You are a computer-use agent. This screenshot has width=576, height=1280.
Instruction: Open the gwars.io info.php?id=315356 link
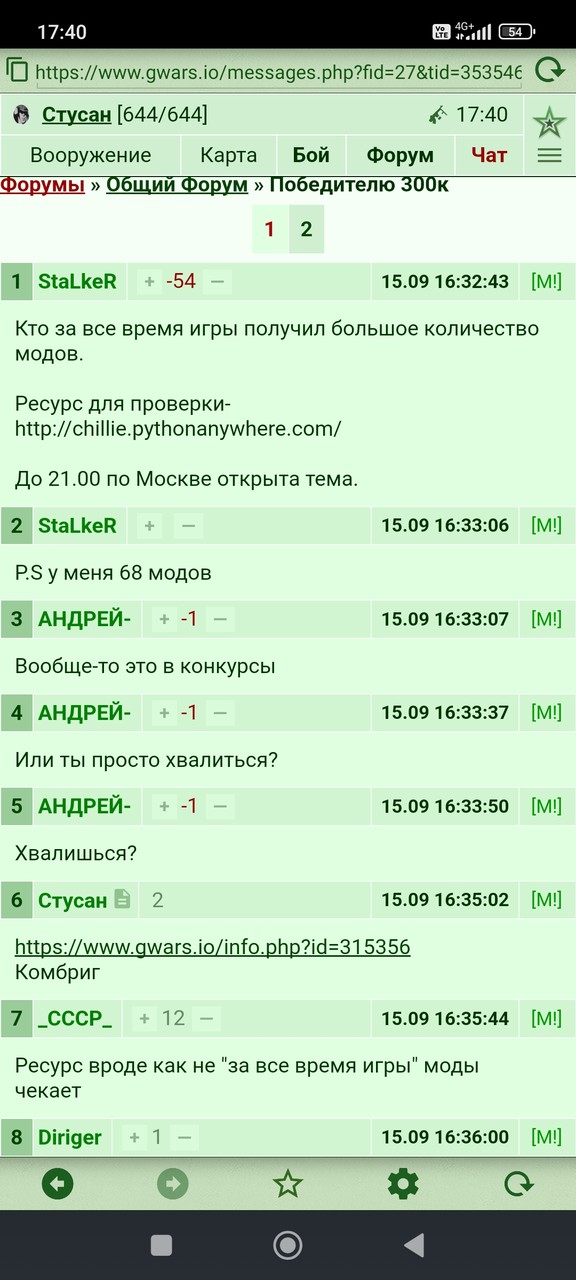tap(212, 947)
